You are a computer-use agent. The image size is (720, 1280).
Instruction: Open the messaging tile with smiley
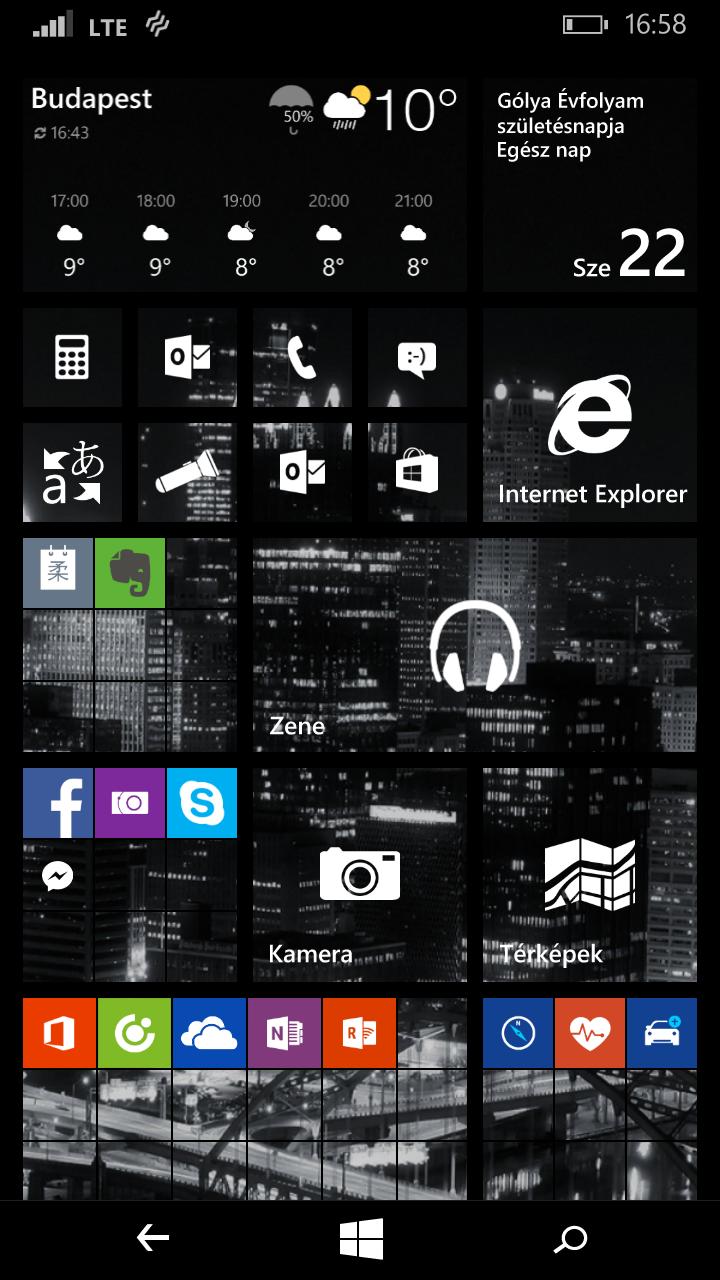pos(417,357)
